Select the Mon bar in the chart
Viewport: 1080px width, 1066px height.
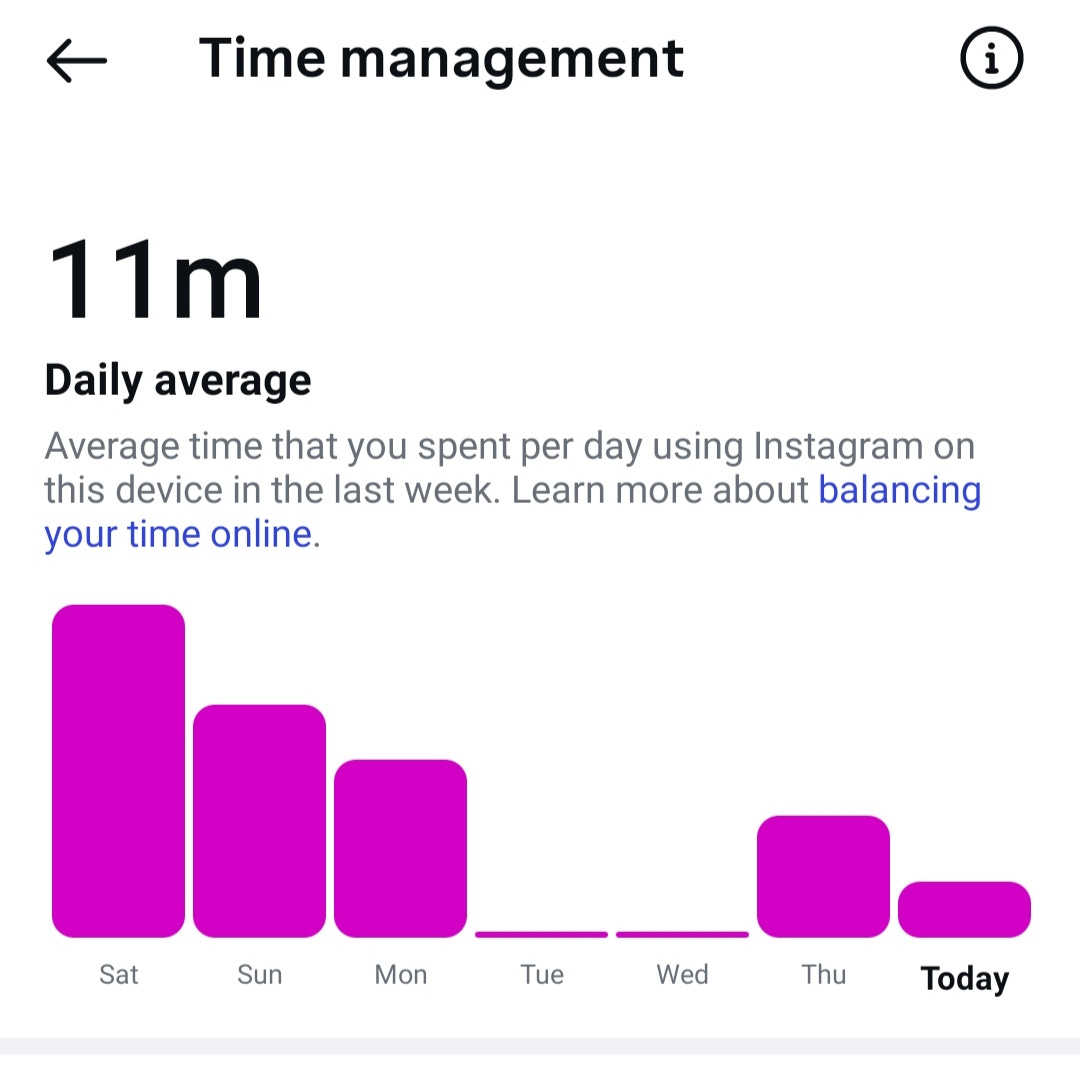click(400, 848)
